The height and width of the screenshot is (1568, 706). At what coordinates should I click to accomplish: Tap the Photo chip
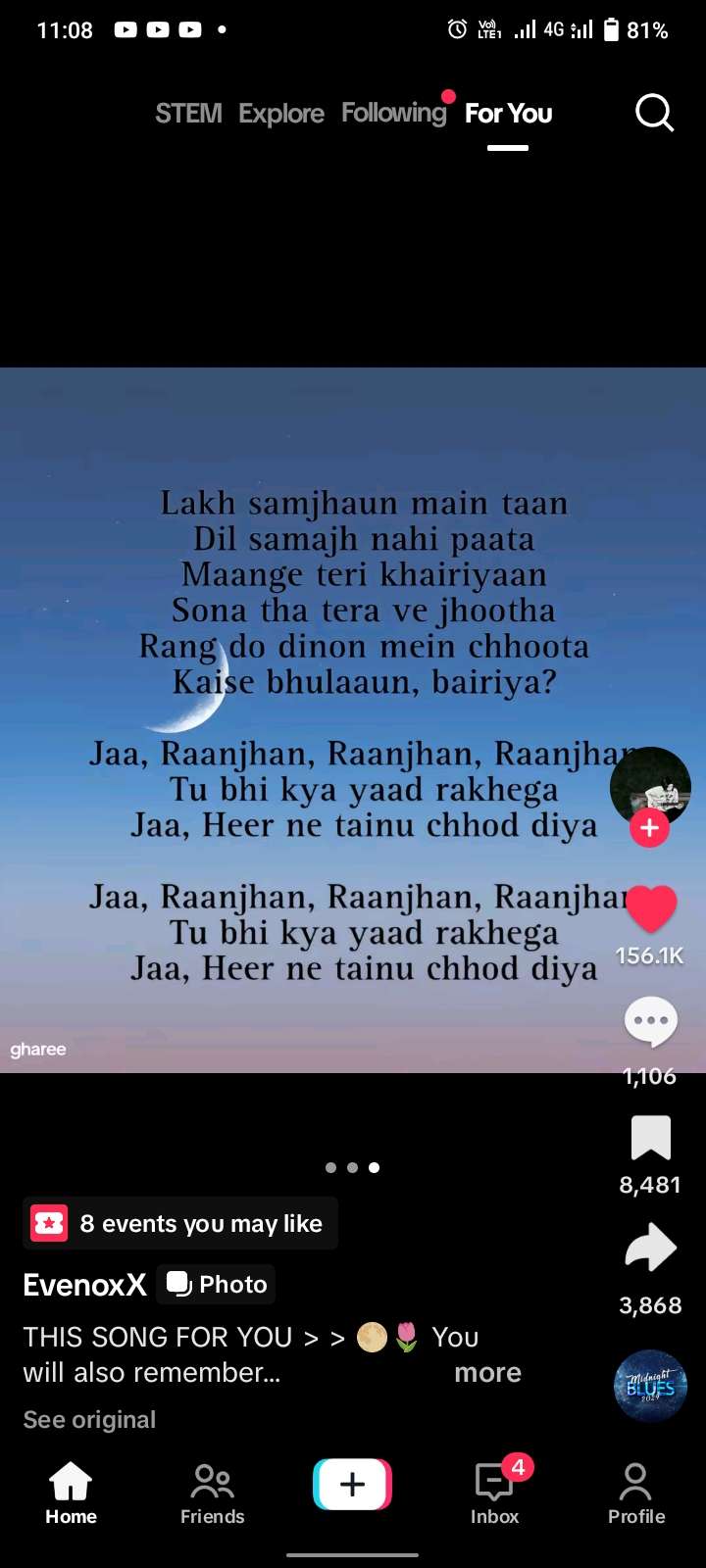[217, 1285]
